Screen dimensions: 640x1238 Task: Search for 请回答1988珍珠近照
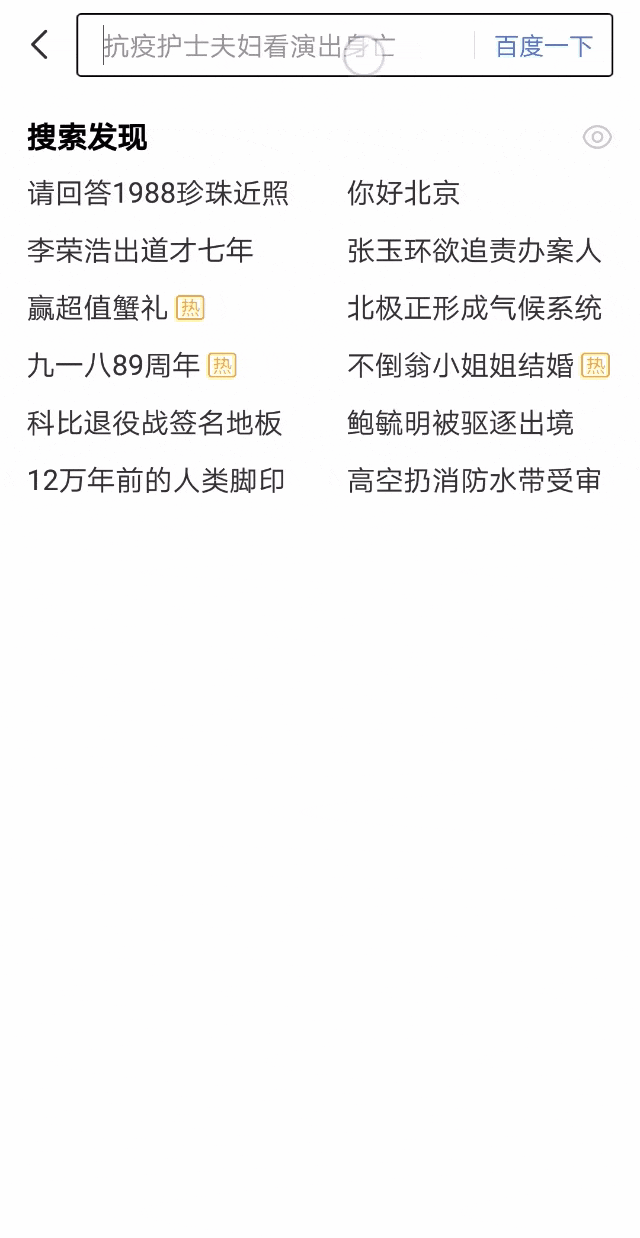pos(158,193)
